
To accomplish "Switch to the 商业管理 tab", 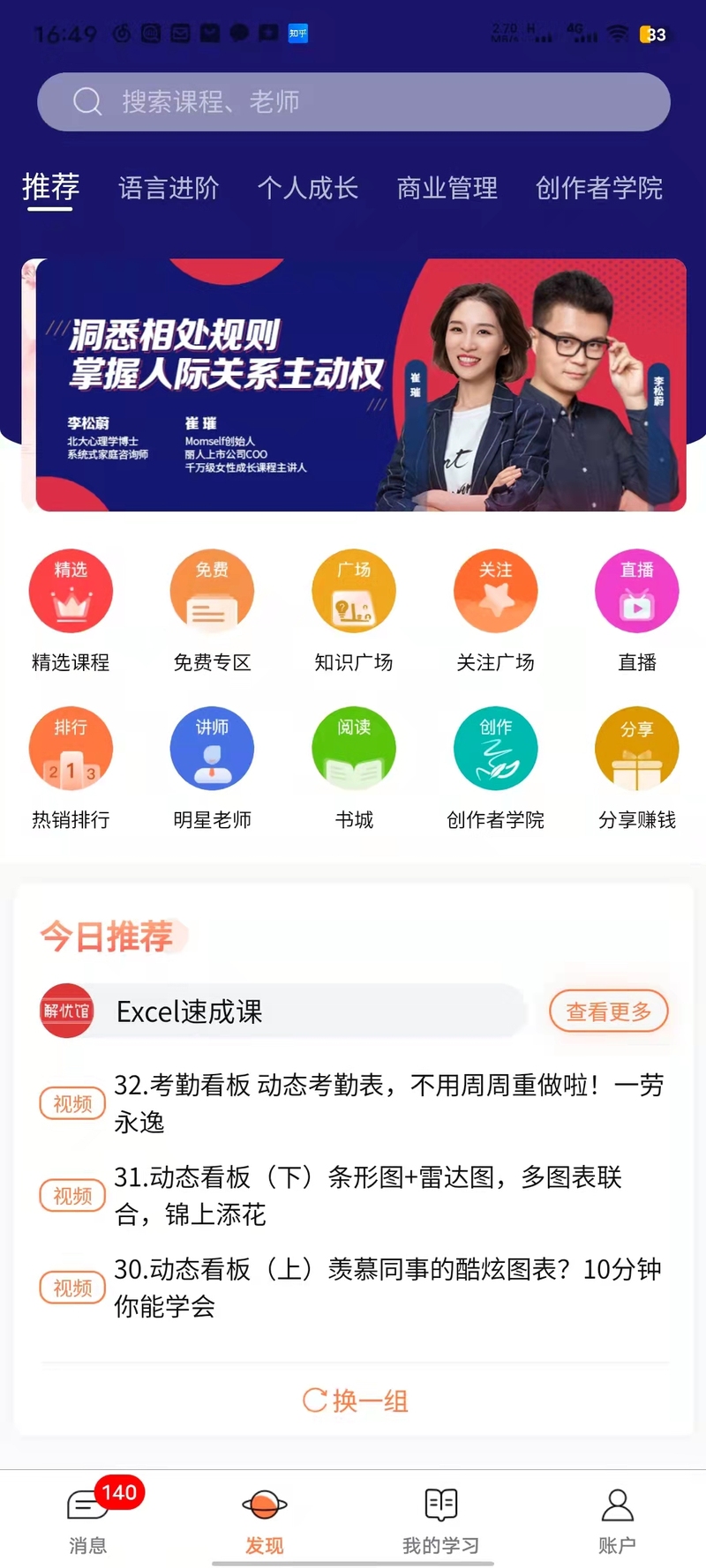I will pyautogui.click(x=447, y=188).
